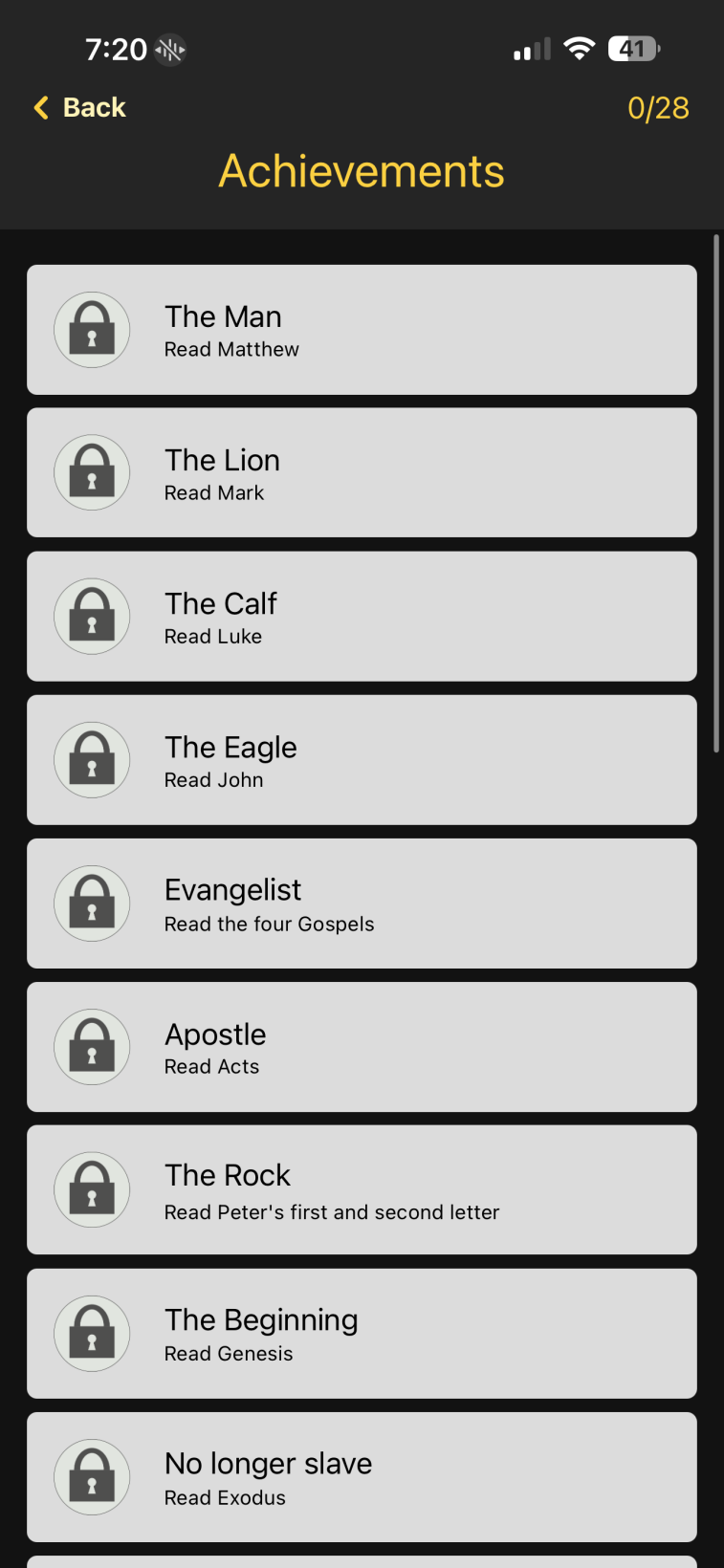Open The Rock achievement card

click(362, 1190)
